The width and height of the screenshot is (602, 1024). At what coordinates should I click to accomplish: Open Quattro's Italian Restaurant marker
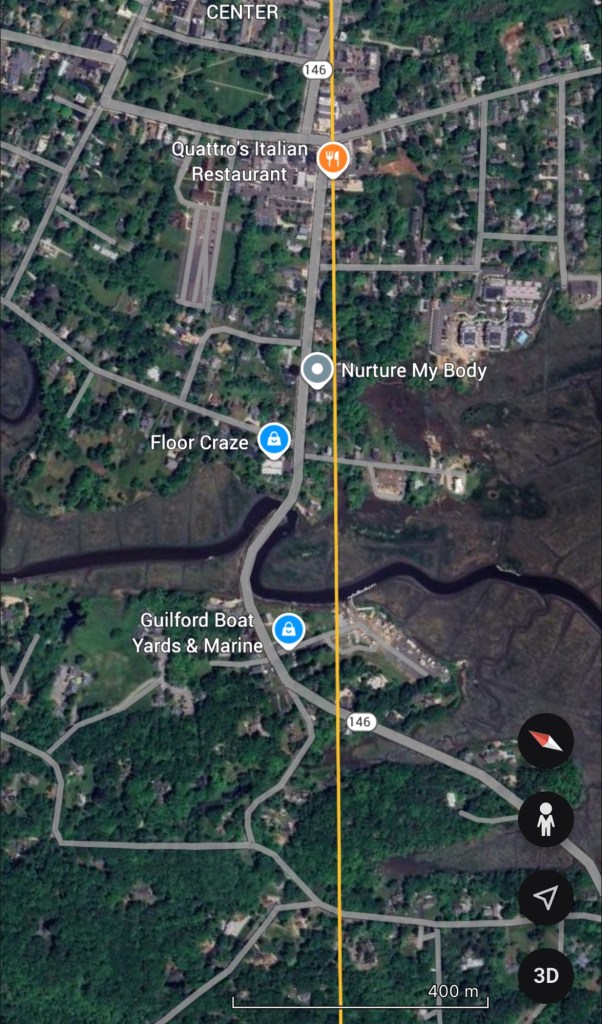[x=332, y=158]
